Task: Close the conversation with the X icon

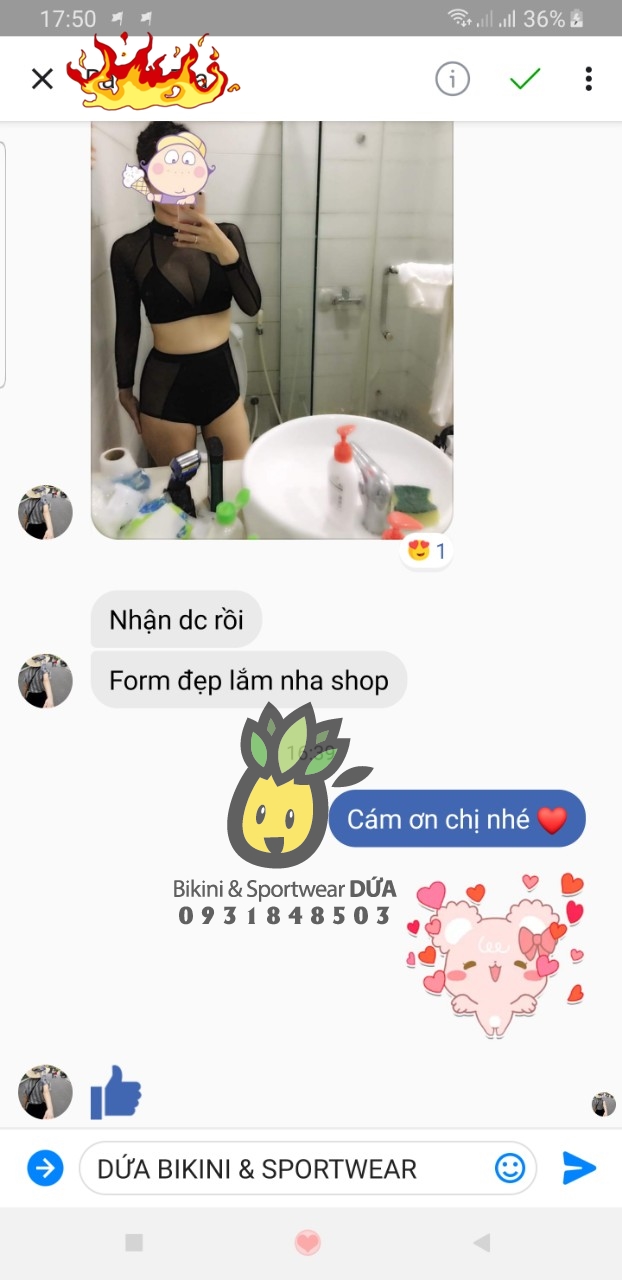Action: coord(42,79)
